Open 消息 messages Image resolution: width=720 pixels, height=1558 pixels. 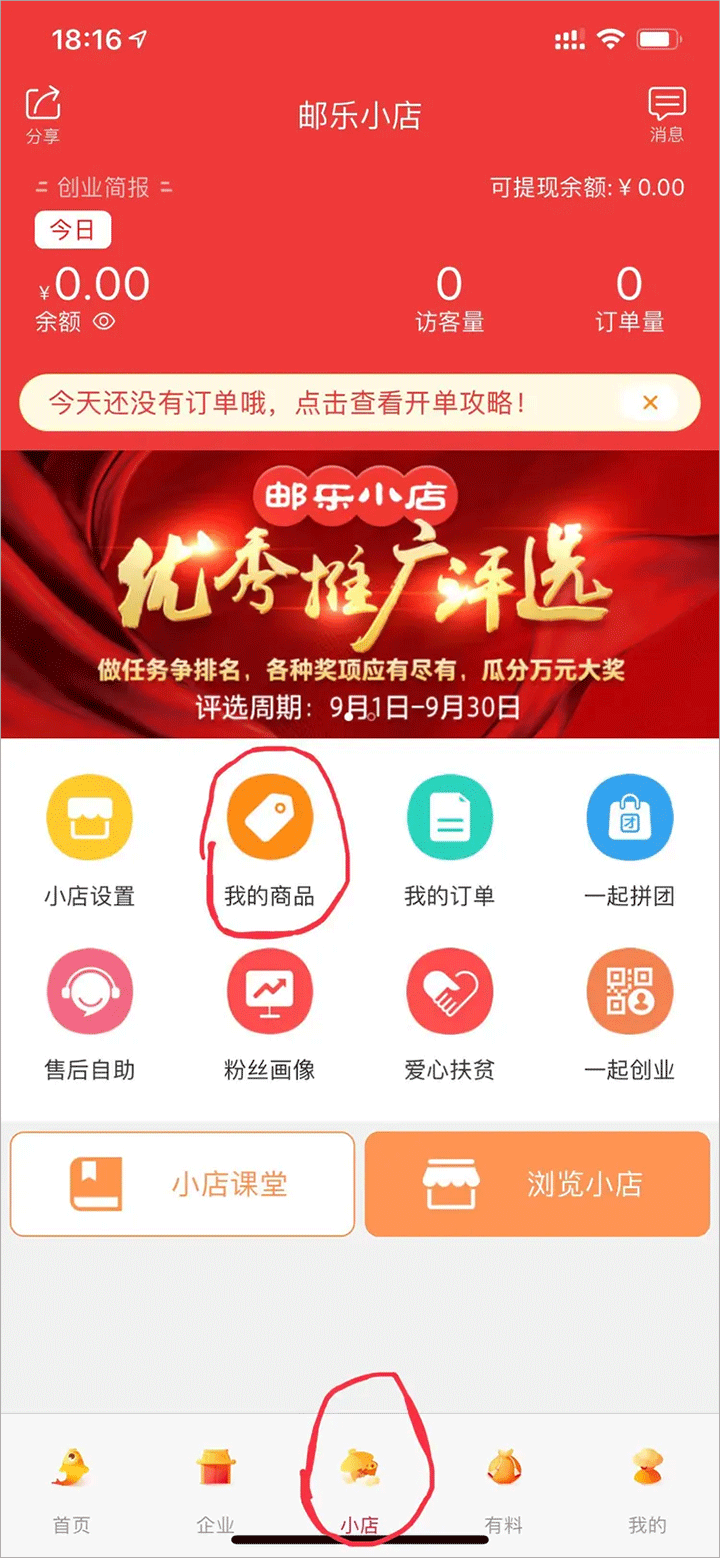tap(666, 114)
